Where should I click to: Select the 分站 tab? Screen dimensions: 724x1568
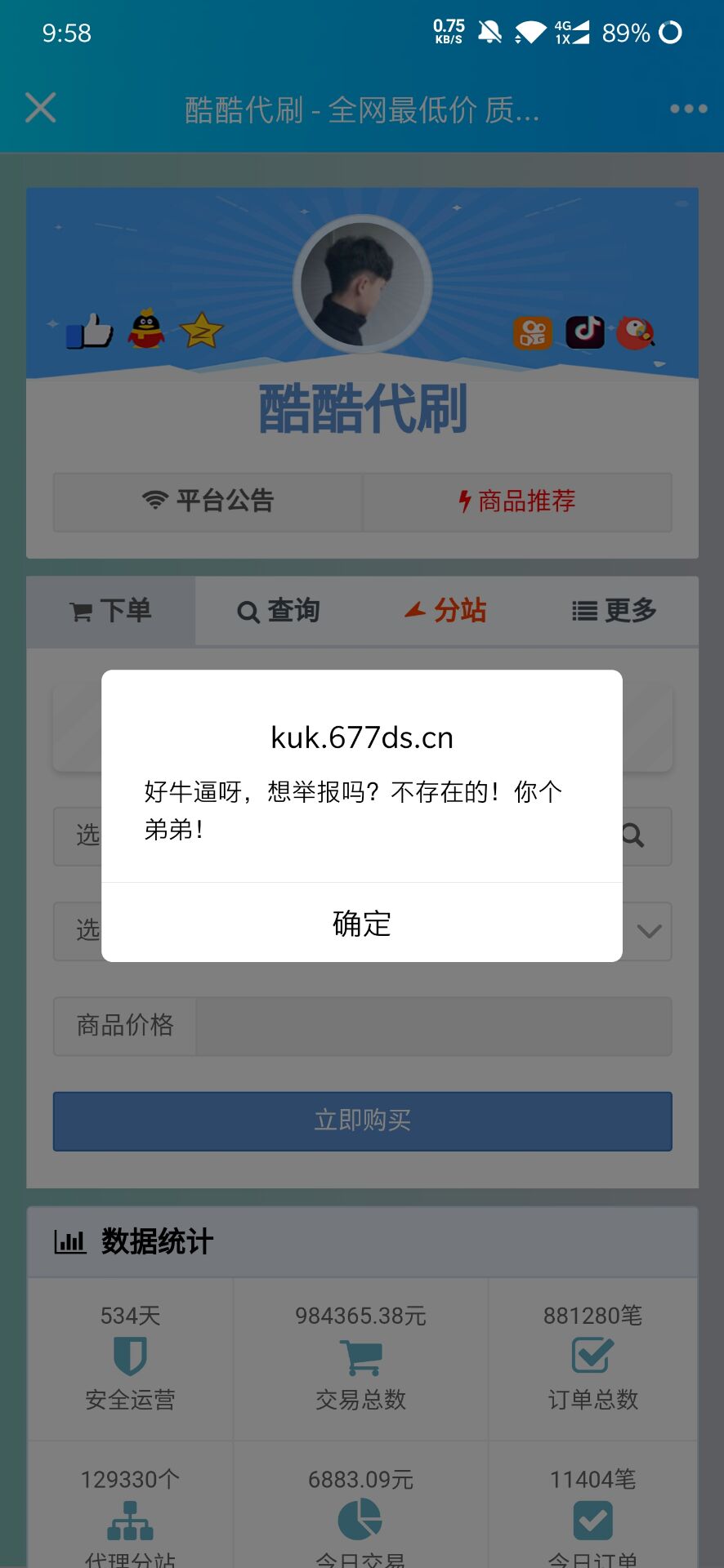(445, 611)
